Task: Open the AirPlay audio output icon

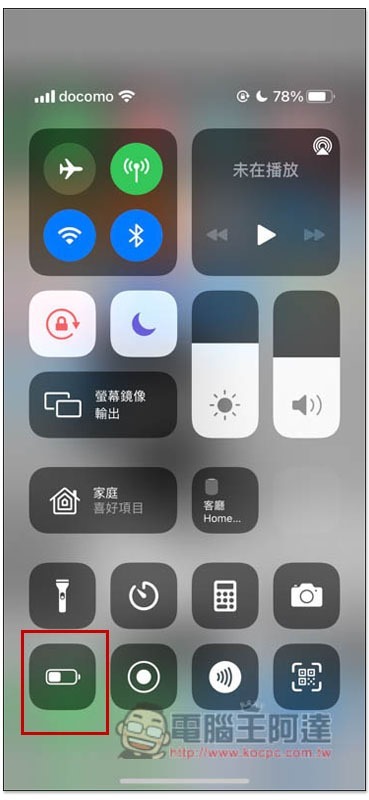Action: (322, 146)
